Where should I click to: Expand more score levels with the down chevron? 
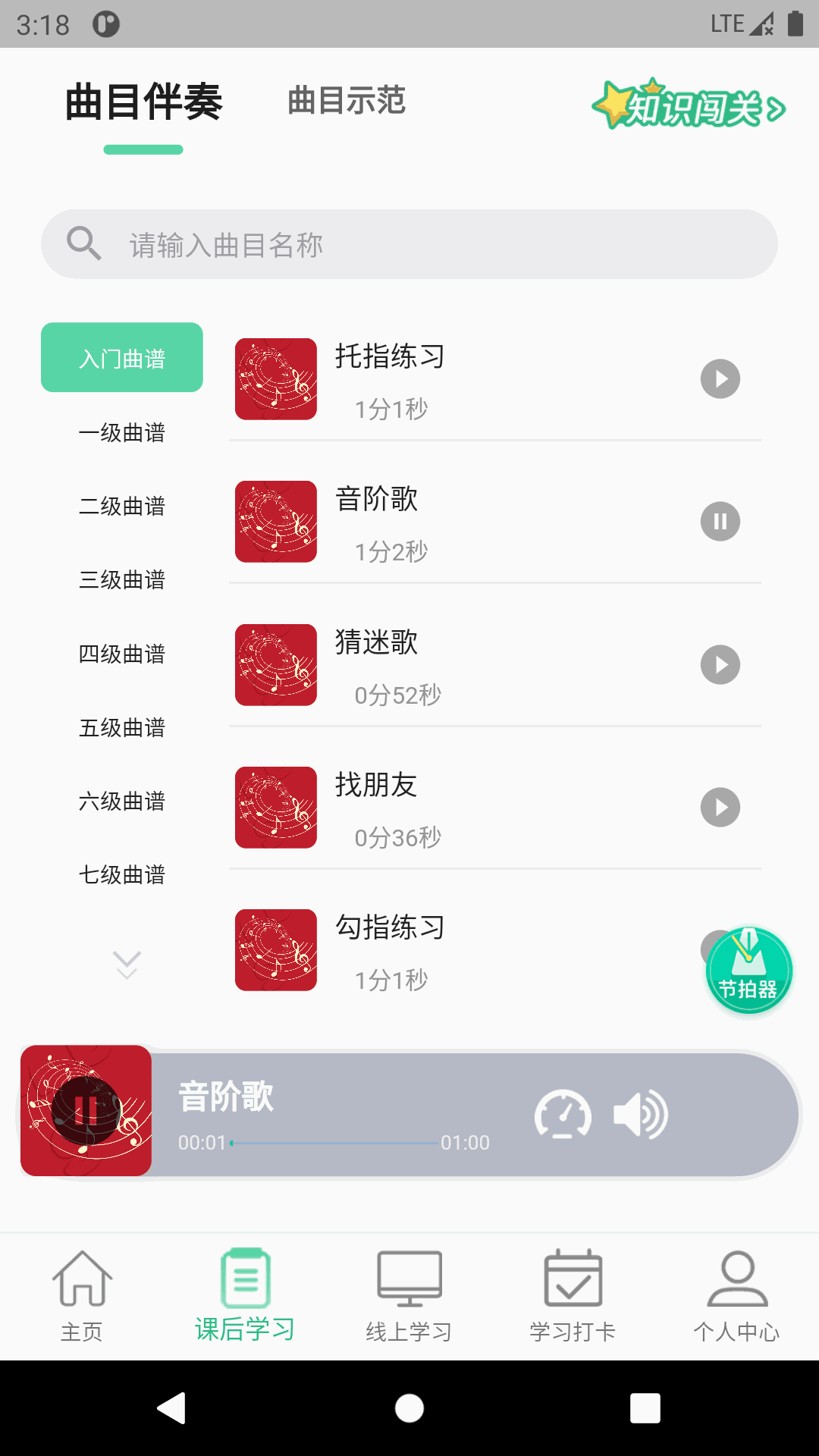pyautogui.click(x=126, y=965)
